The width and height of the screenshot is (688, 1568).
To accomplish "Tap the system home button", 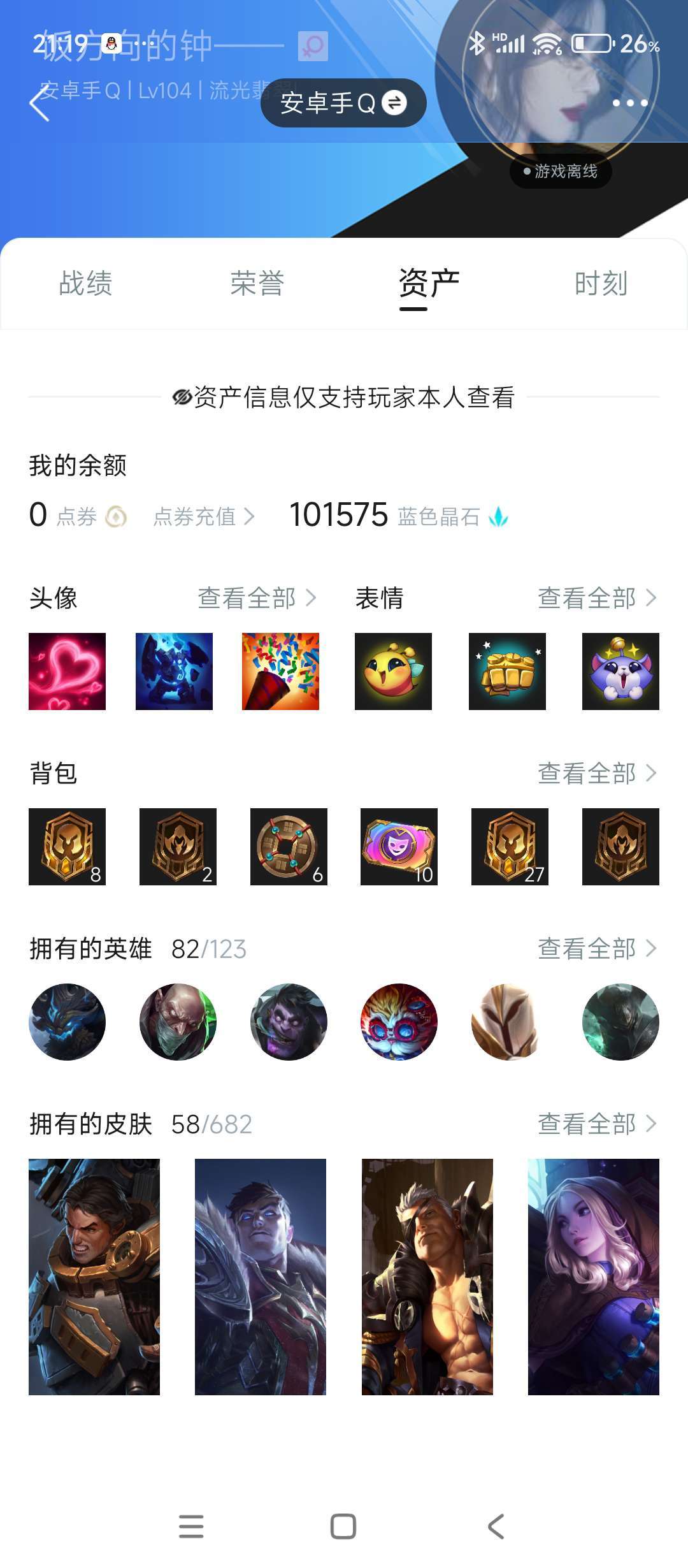I will point(343,1527).
